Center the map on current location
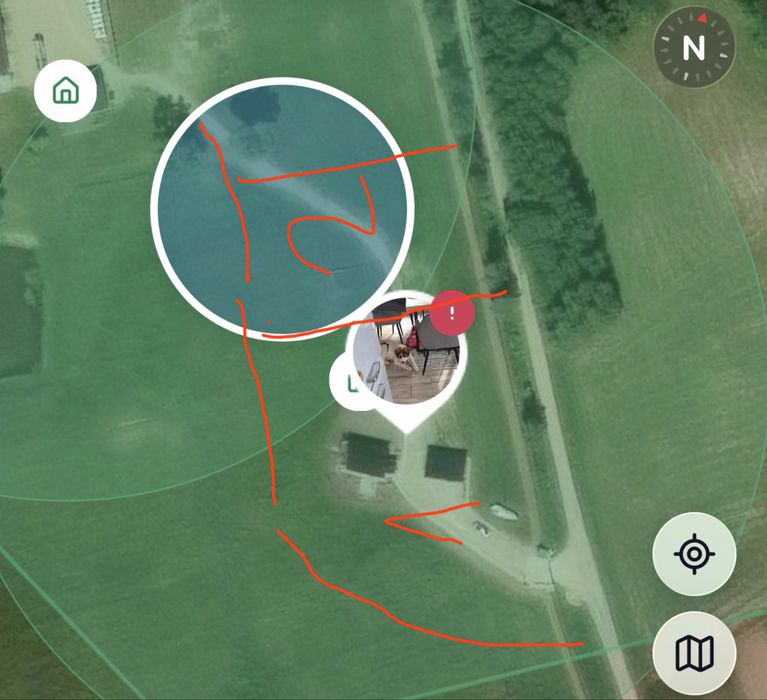This screenshot has height=700, width=767. 694,554
